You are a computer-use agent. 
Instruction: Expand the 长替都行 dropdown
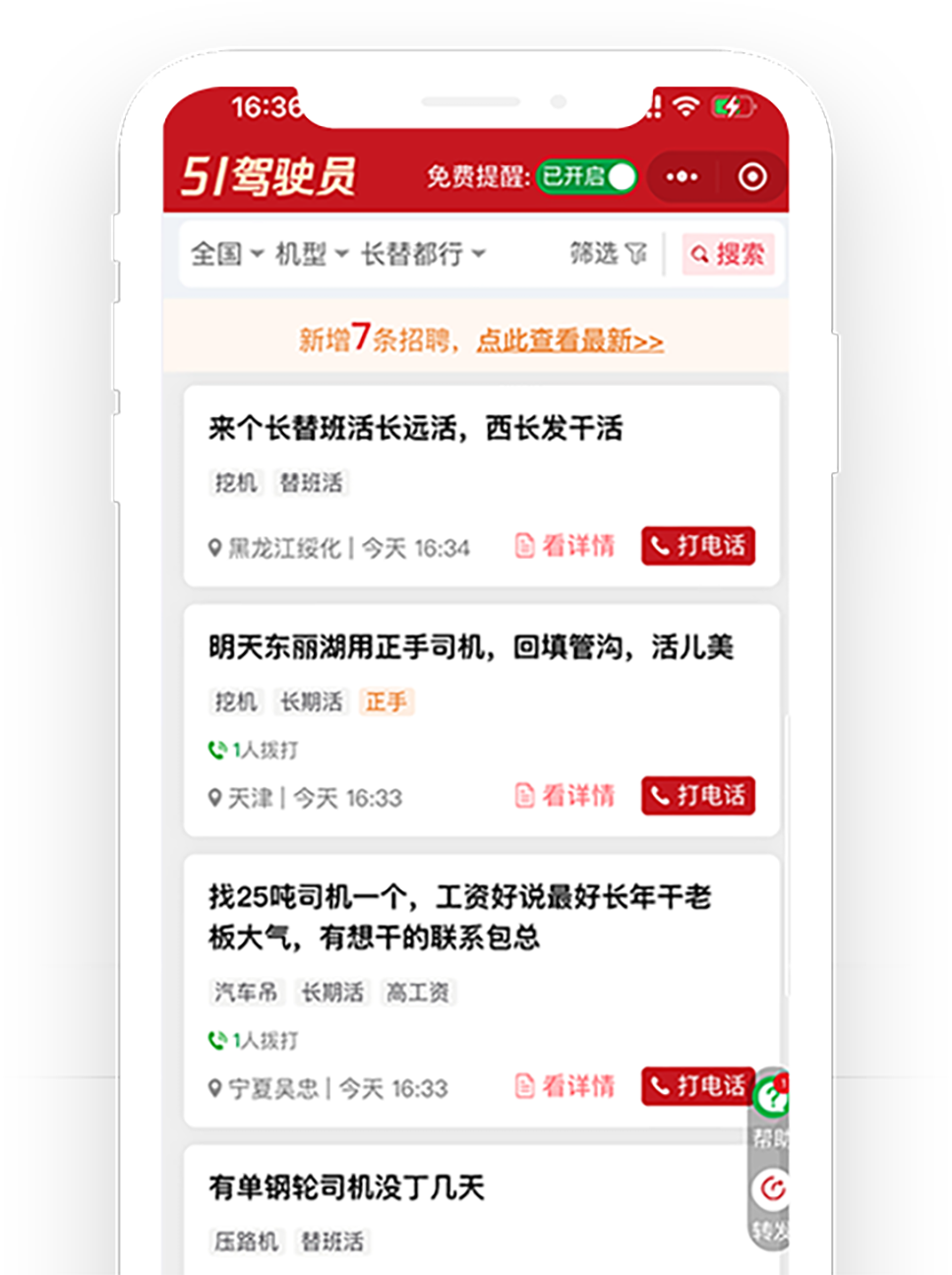pos(423,254)
